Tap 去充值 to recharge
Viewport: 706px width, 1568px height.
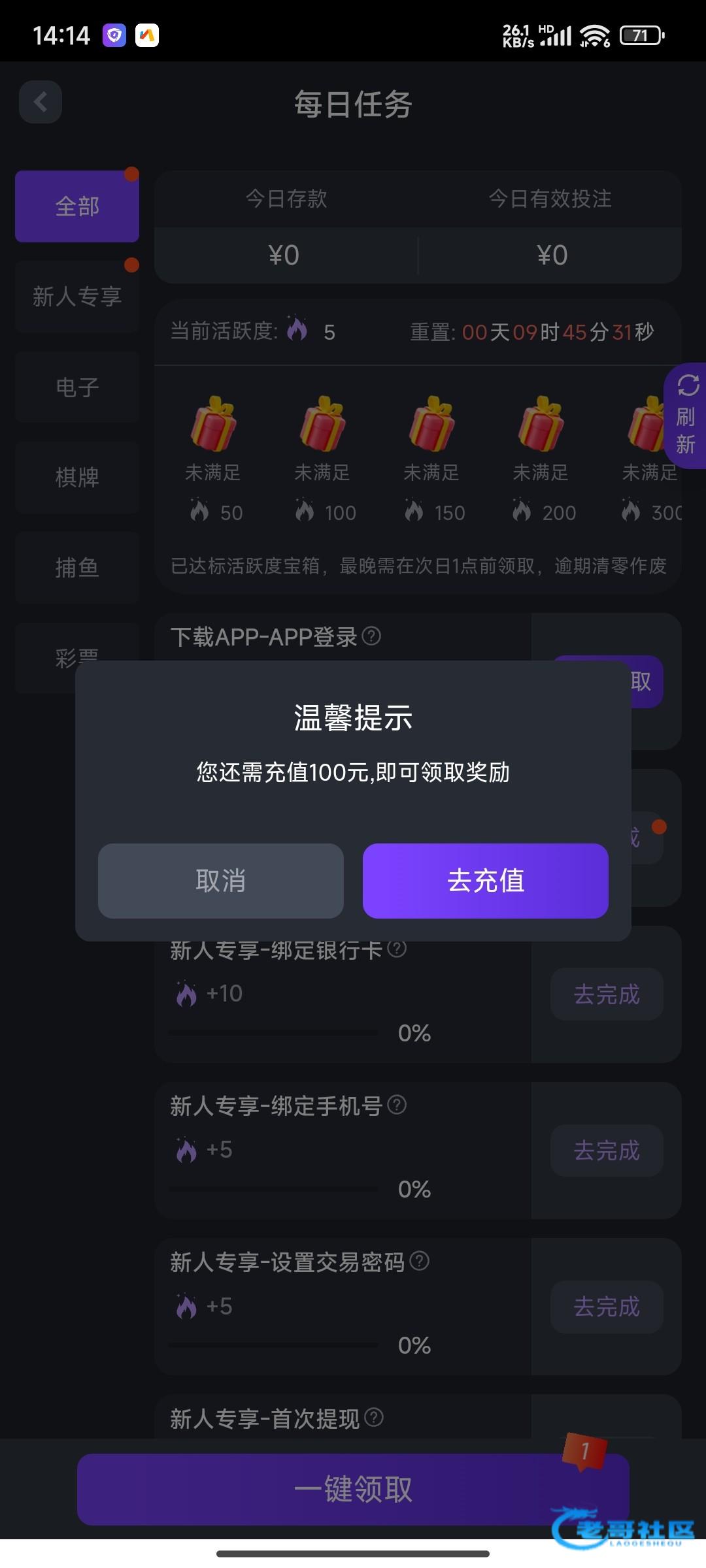pos(485,881)
